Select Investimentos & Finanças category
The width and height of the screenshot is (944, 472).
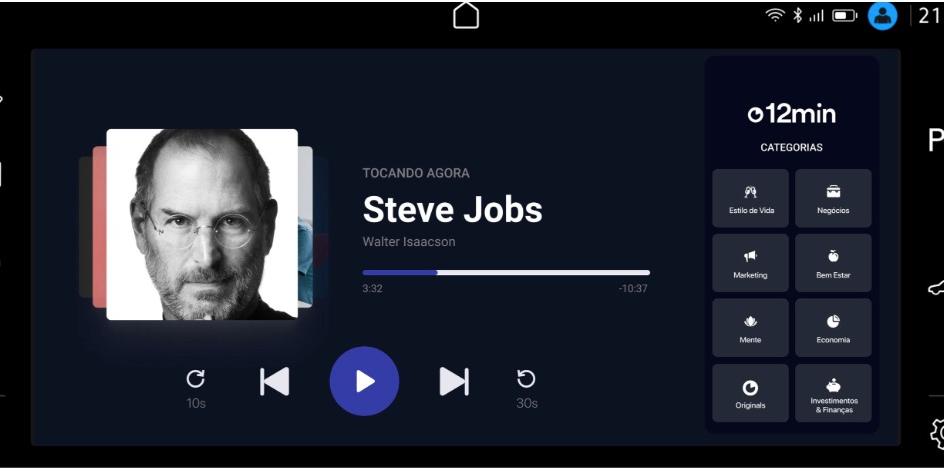pyautogui.click(x=833, y=393)
